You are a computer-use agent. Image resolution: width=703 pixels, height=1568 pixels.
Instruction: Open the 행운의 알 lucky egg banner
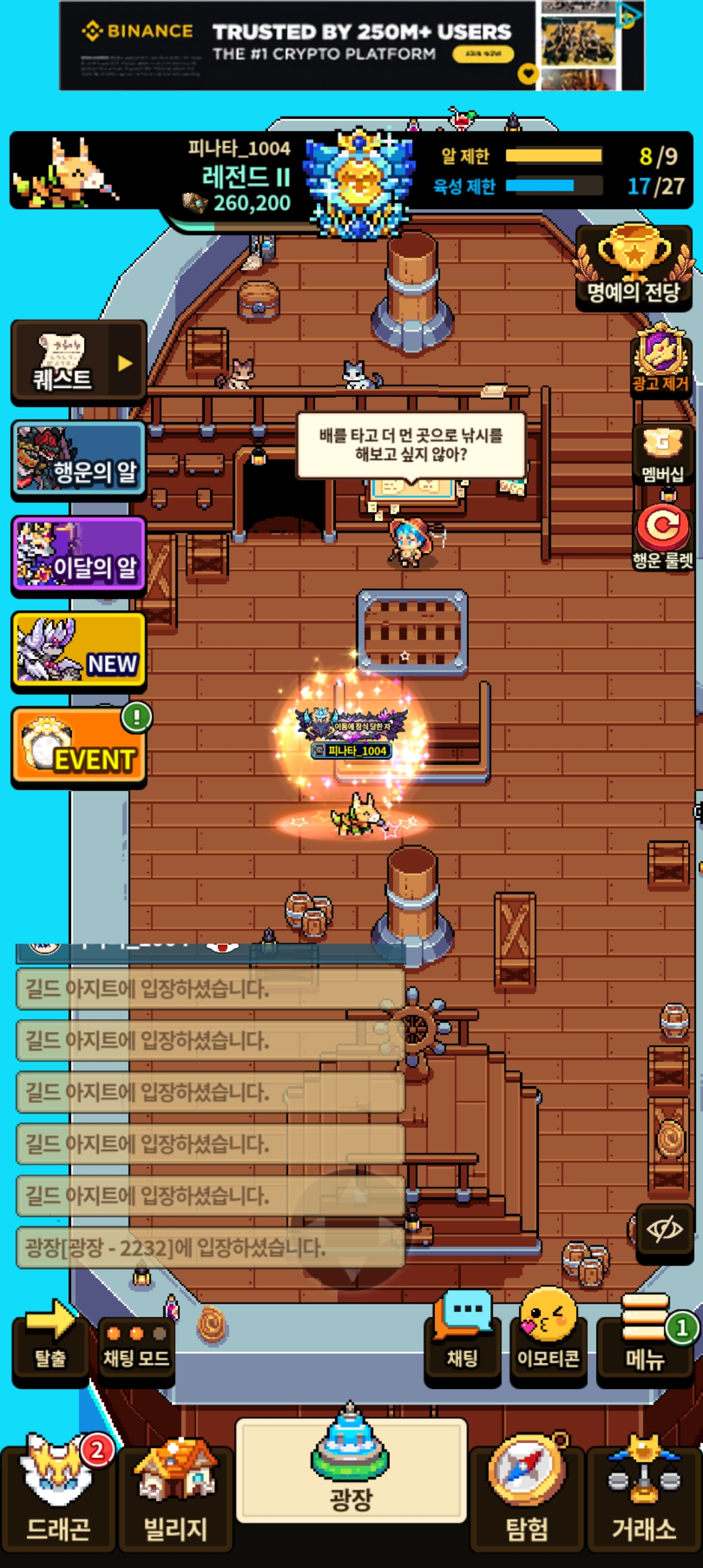78,459
